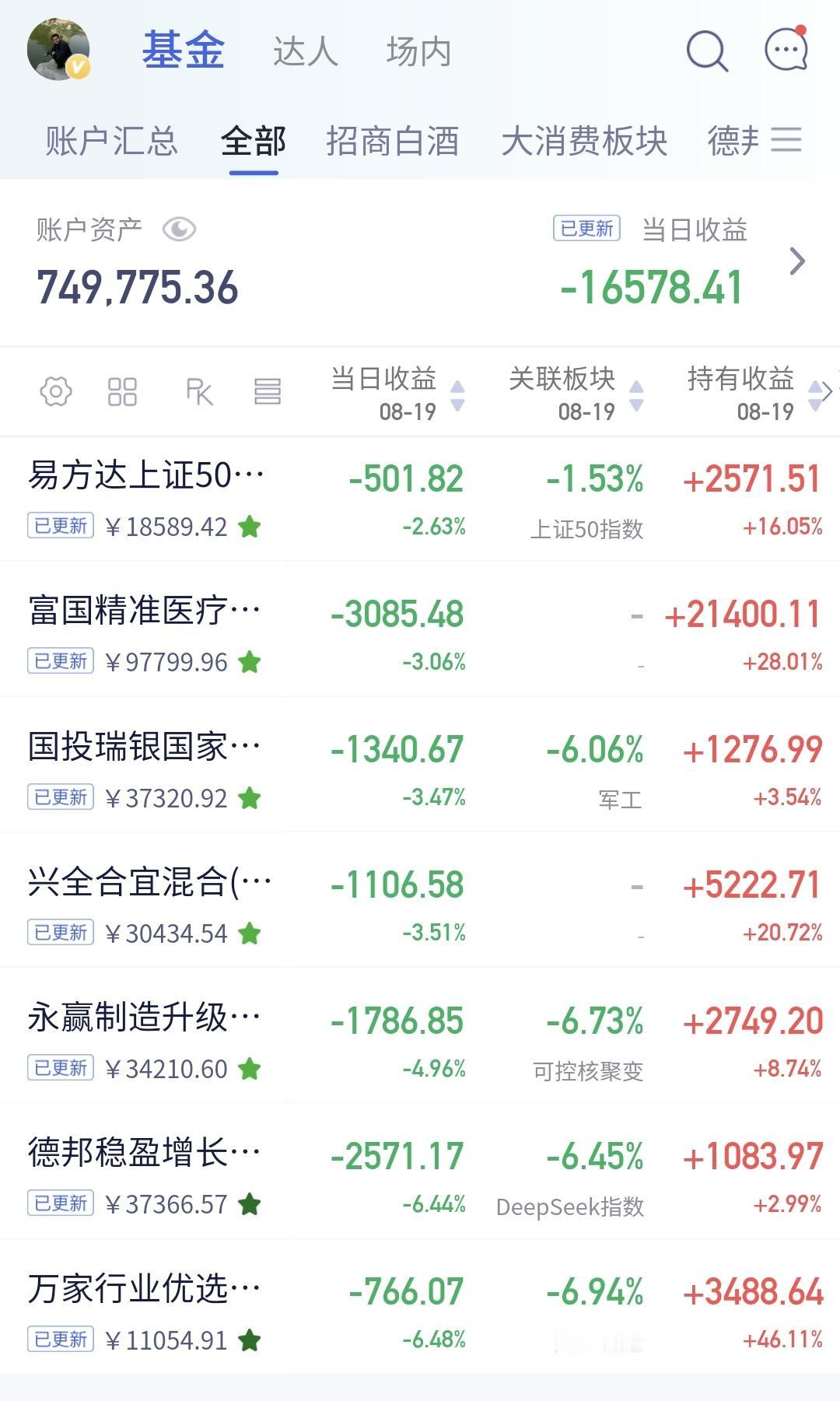Open the 永赢制造升级 fund row
Screen dimensions: 840x1401
coord(420,1035)
